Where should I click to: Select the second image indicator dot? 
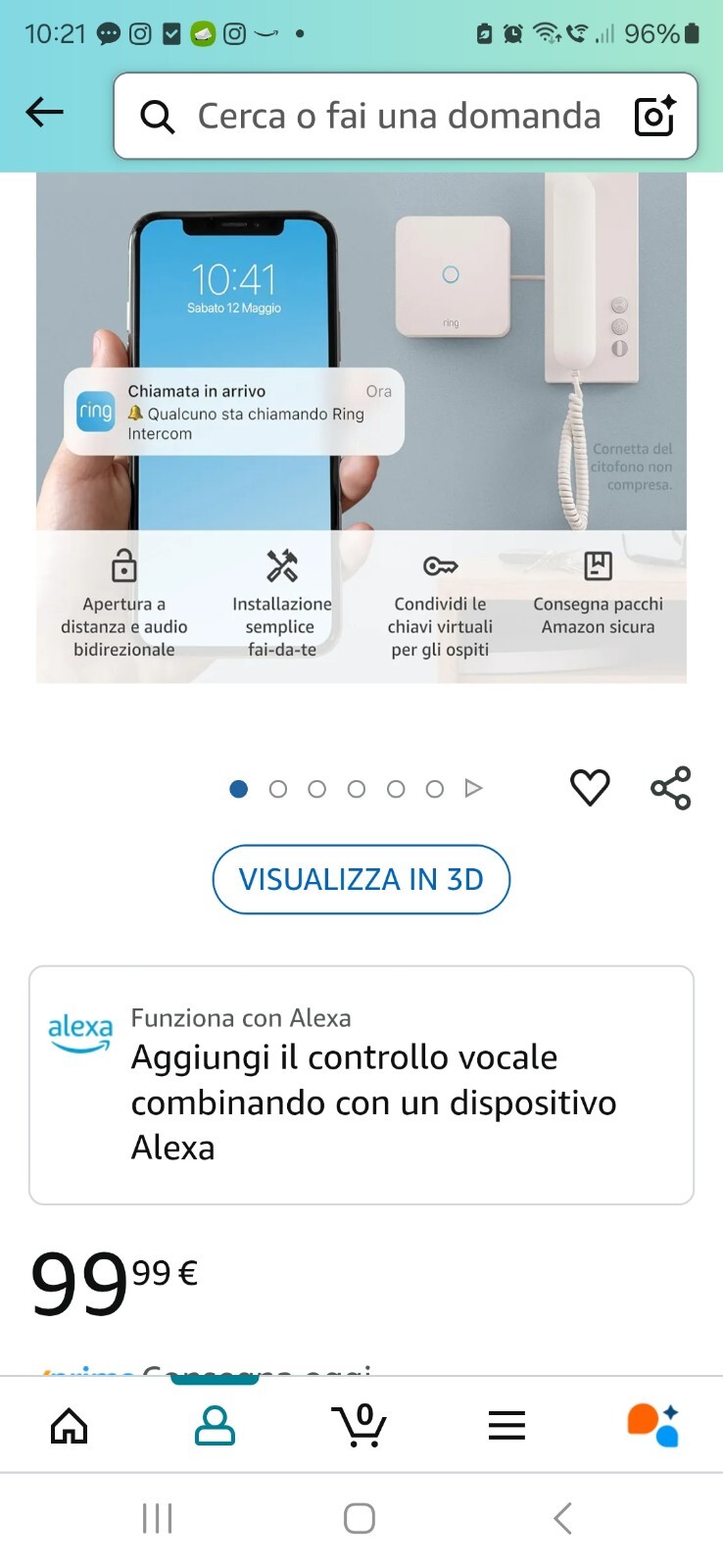(x=278, y=789)
